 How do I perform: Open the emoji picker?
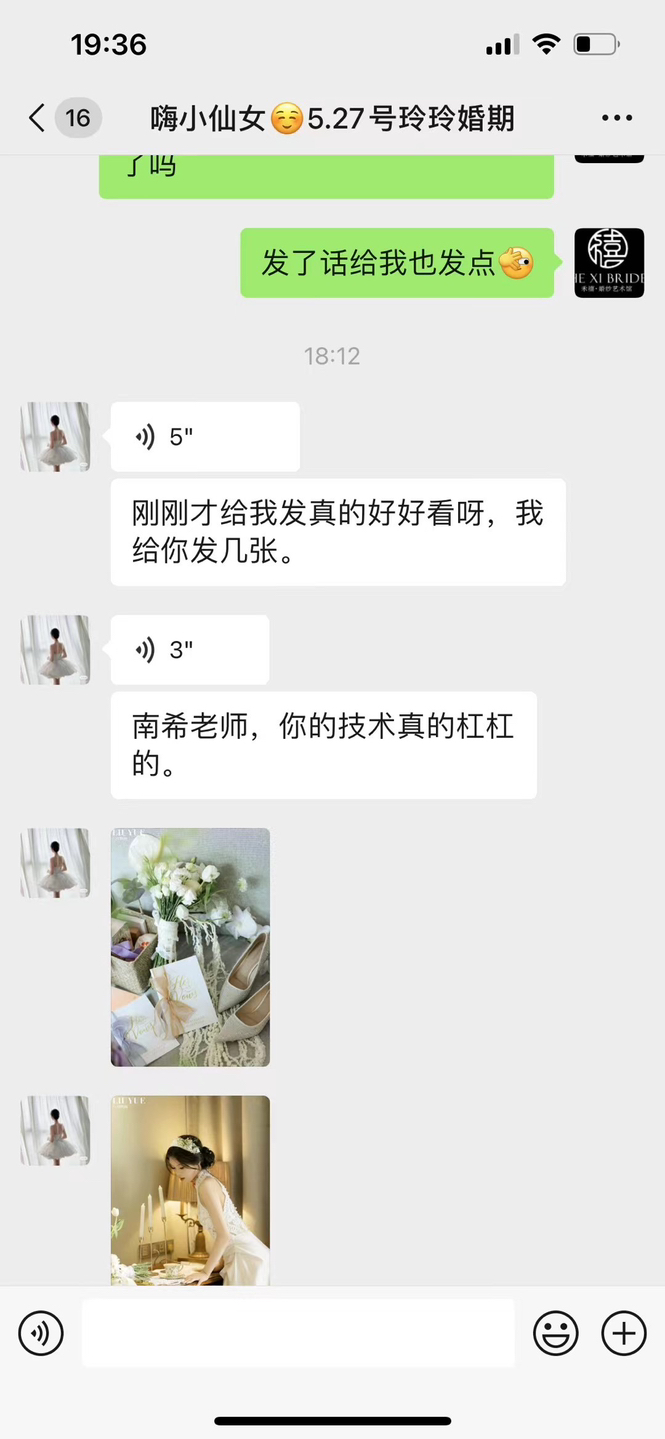pyautogui.click(x=556, y=1333)
